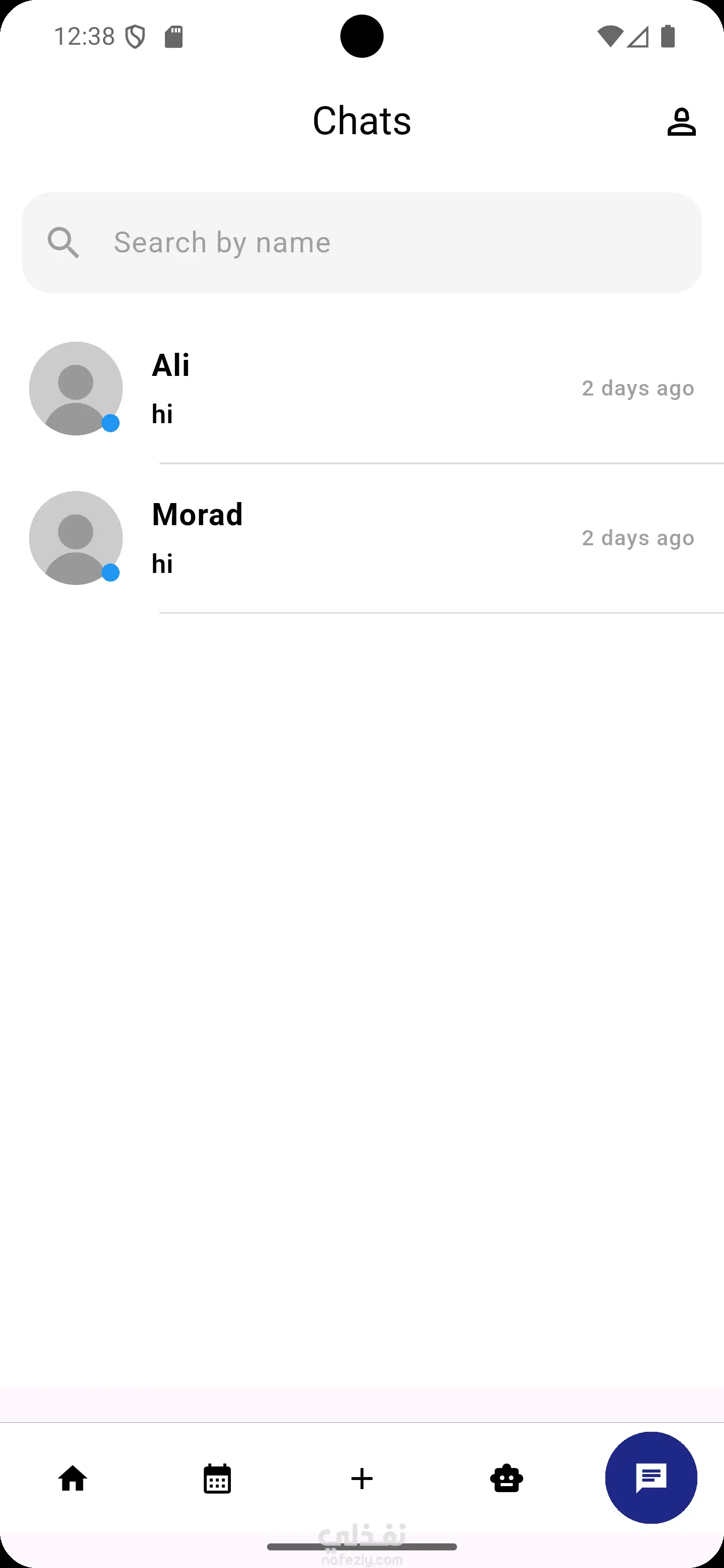The width and height of the screenshot is (724, 1568).
Task: Select the highlighted chats tab
Action: coord(651,1478)
